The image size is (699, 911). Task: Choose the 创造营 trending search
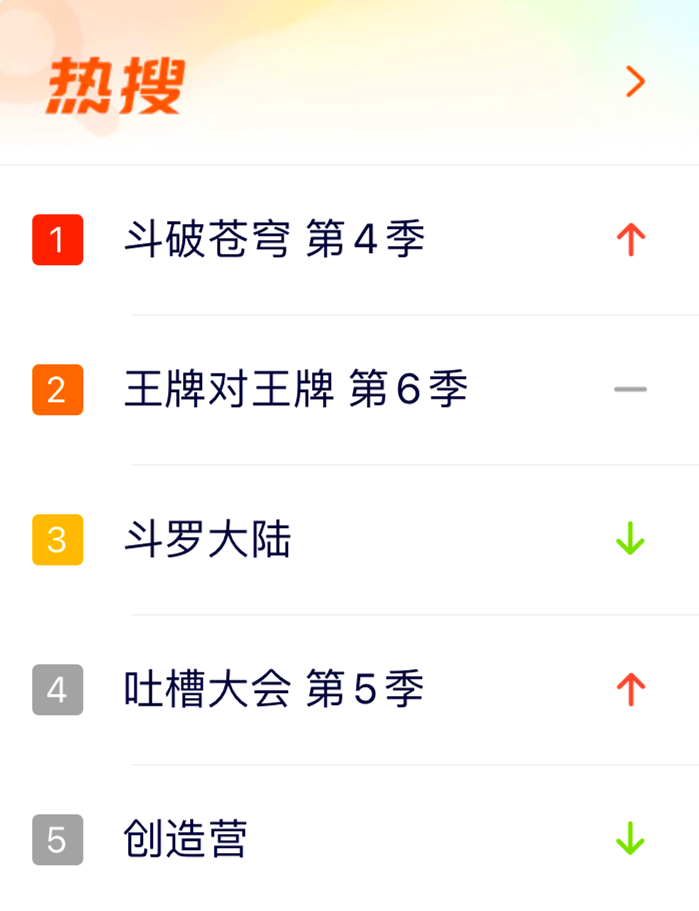point(185,840)
